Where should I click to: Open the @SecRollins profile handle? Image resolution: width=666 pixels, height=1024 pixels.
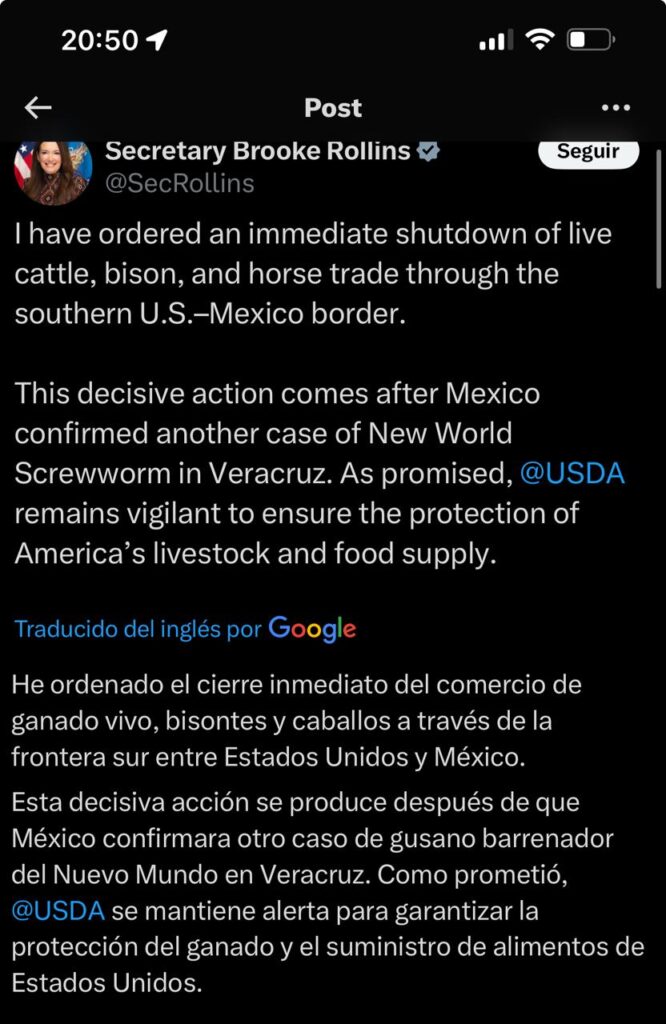point(180,183)
